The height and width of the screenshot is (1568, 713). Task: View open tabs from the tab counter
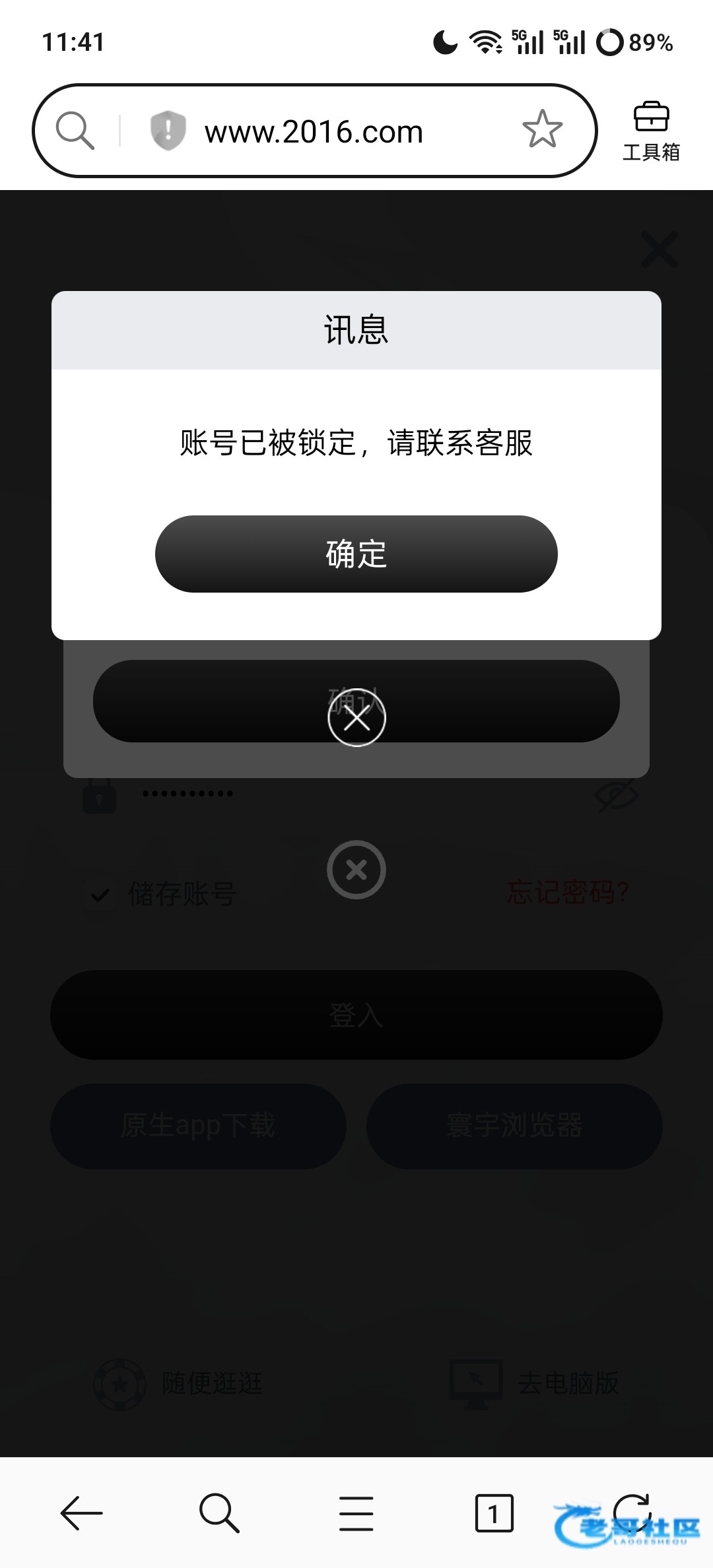pos(494,1513)
